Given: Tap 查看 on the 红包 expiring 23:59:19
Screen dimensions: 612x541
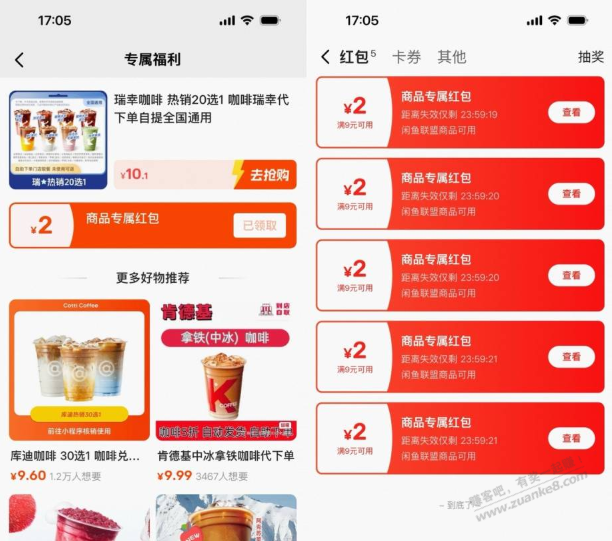Looking at the screenshot, I should click(571, 112).
